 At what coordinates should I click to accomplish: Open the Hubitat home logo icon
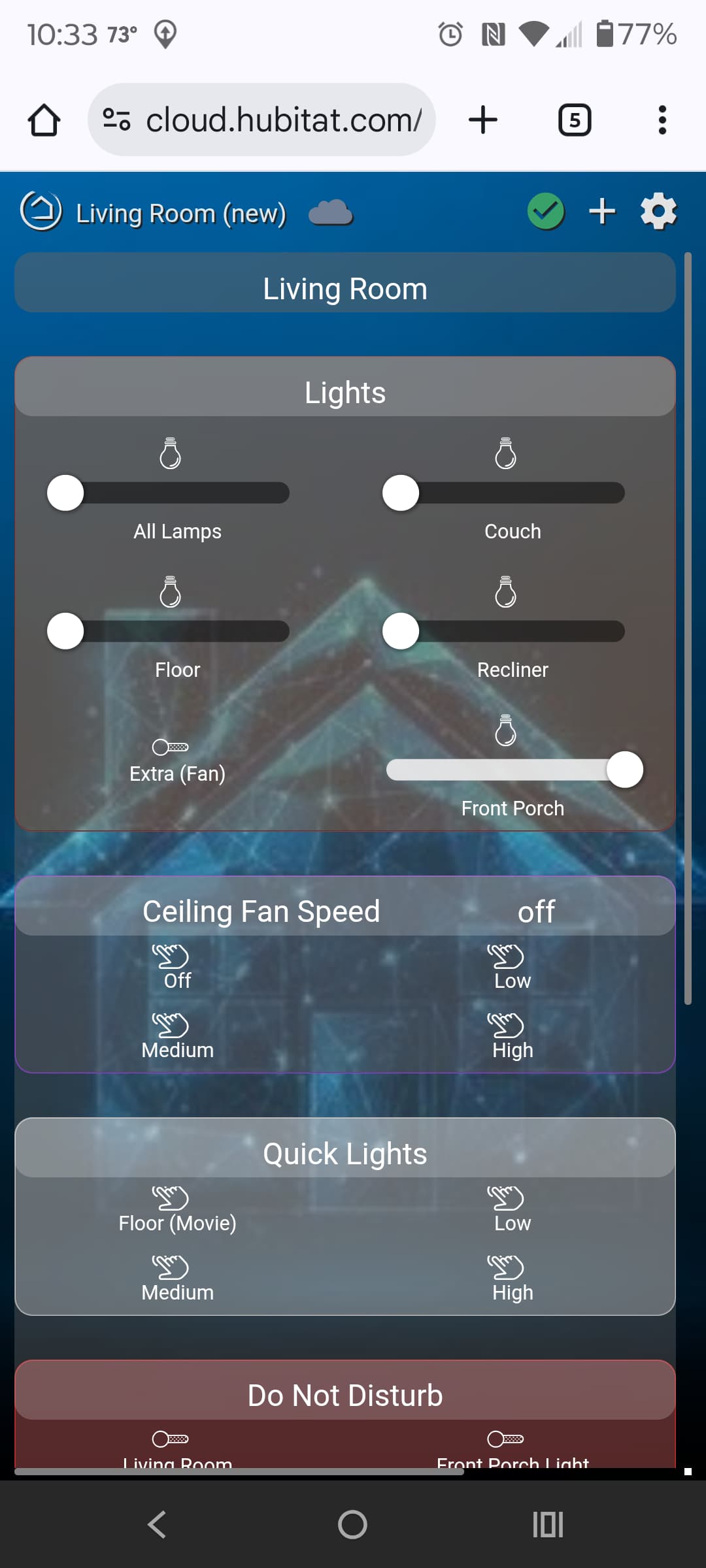pyautogui.click(x=41, y=211)
